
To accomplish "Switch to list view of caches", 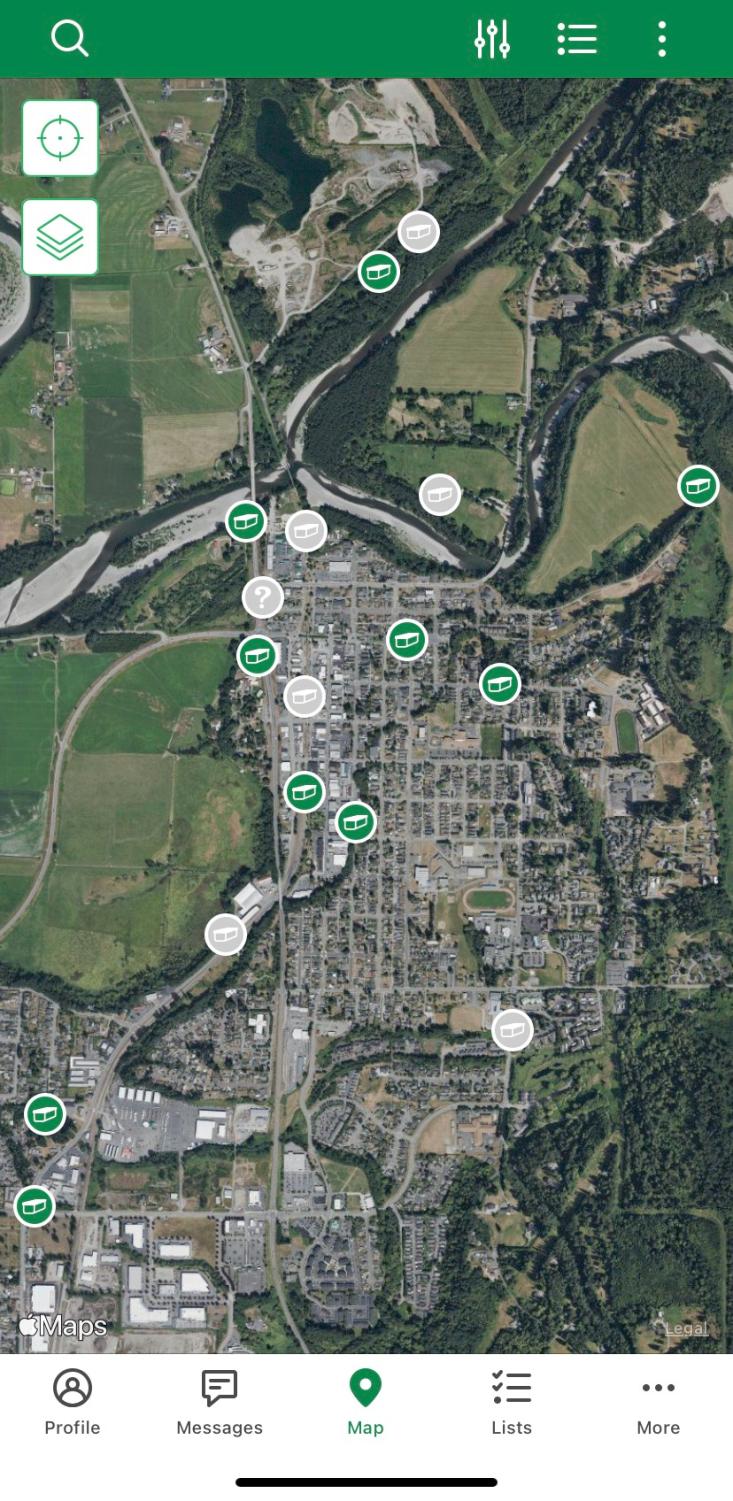I will [x=577, y=39].
